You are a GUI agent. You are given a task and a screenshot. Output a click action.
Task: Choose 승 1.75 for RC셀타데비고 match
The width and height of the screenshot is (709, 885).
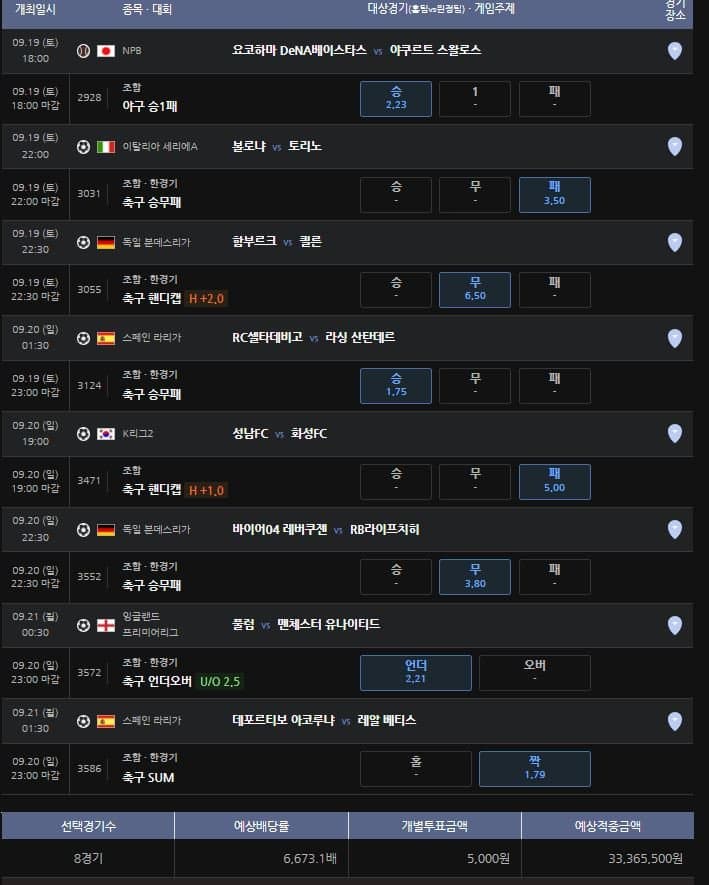click(396, 386)
